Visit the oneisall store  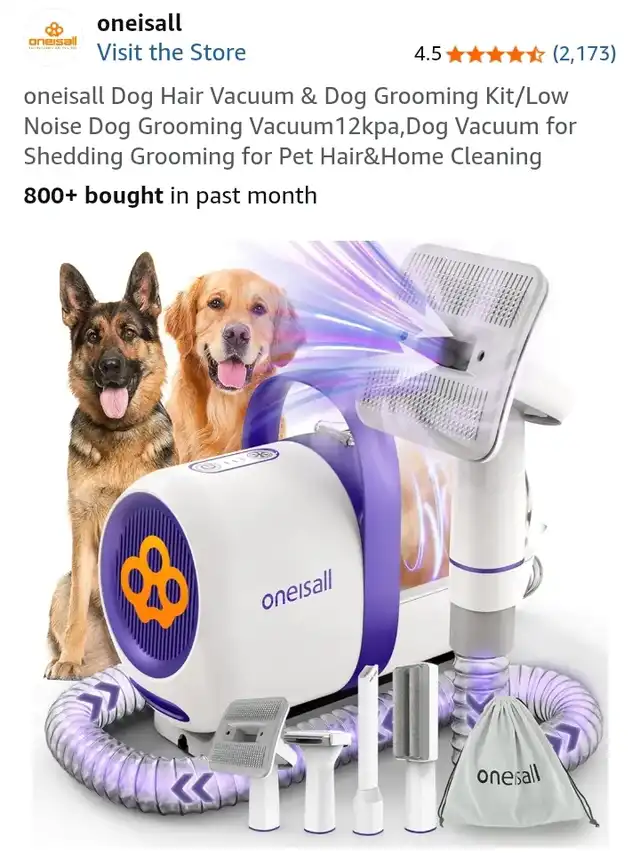pyautogui.click(x=171, y=53)
